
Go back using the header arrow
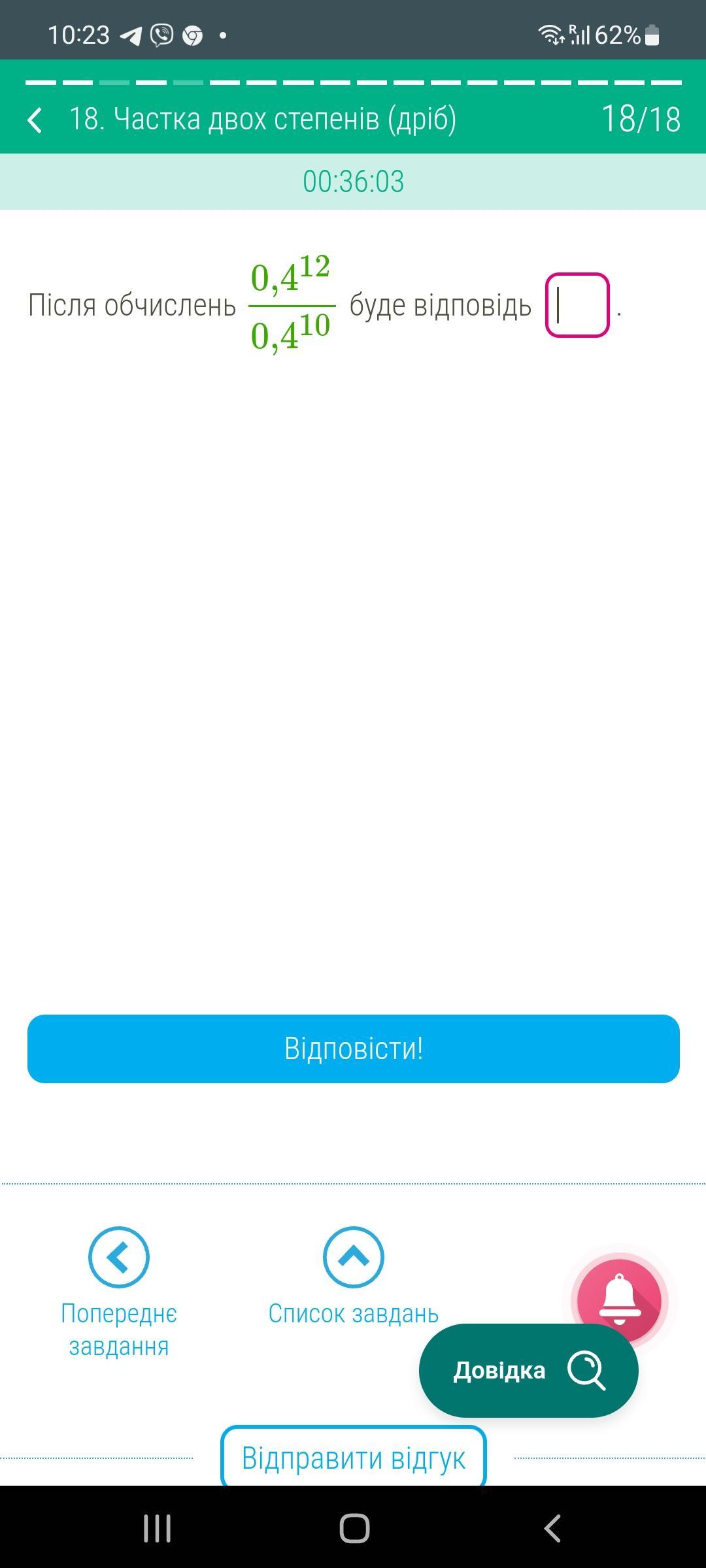tap(35, 120)
